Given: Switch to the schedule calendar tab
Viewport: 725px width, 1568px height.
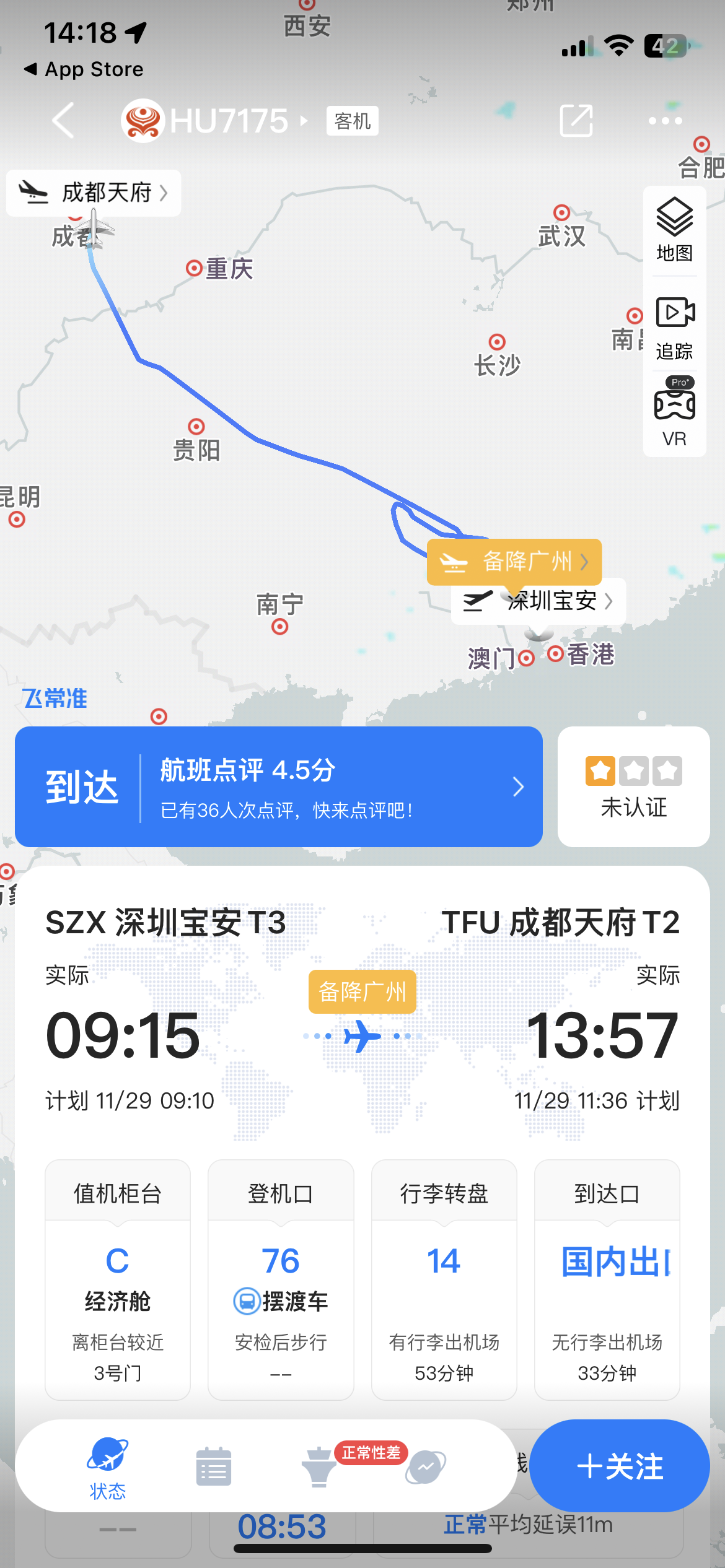Looking at the screenshot, I should 214,1466.
